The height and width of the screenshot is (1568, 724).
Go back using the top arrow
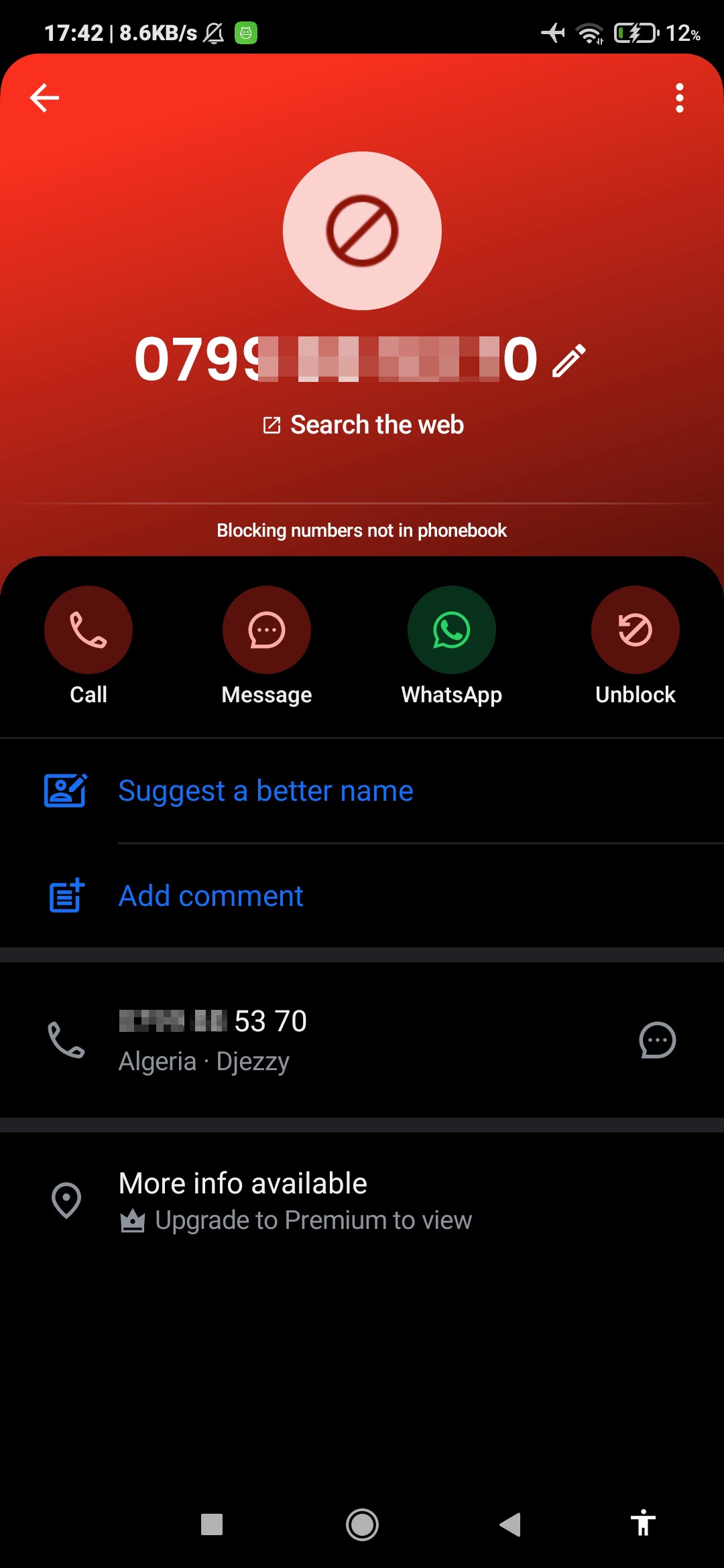click(45, 98)
